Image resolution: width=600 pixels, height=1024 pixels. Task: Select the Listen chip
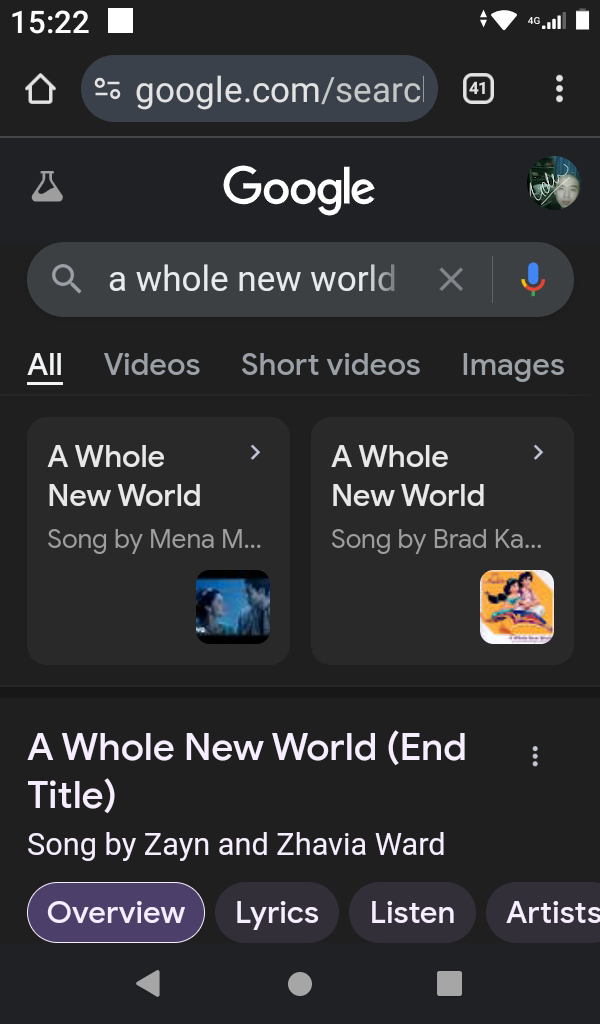(x=412, y=912)
